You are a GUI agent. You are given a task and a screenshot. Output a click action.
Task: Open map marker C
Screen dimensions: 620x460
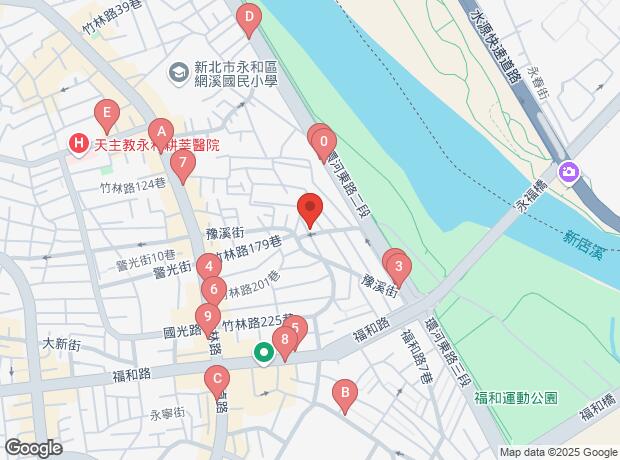click(x=216, y=379)
